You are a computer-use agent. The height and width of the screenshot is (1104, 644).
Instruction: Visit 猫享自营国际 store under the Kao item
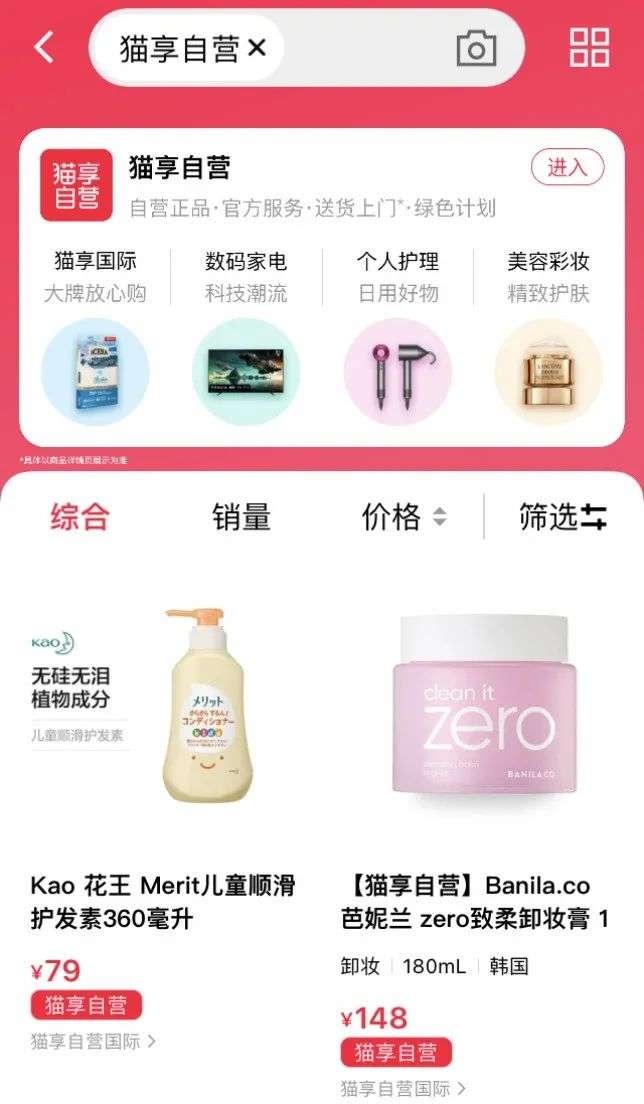(x=93, y=1041)
